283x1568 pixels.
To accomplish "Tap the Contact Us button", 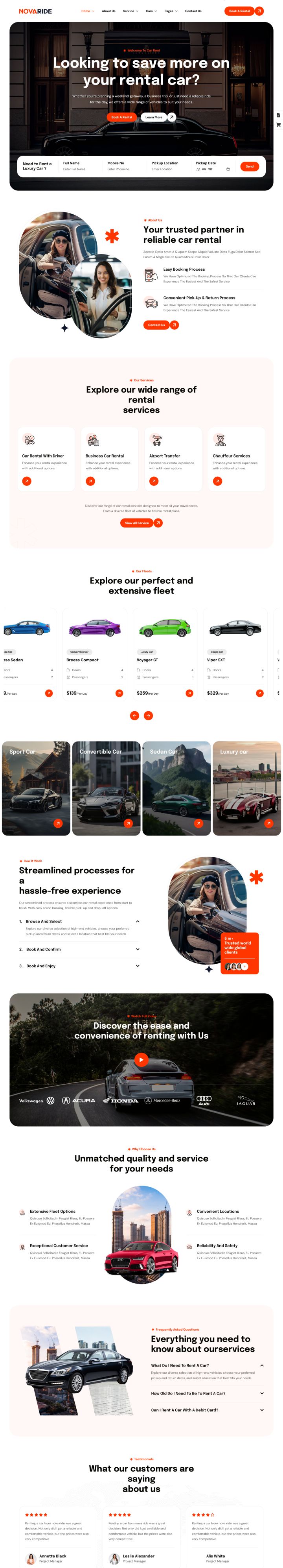I will pyautogui.click(x=156, y=325).
